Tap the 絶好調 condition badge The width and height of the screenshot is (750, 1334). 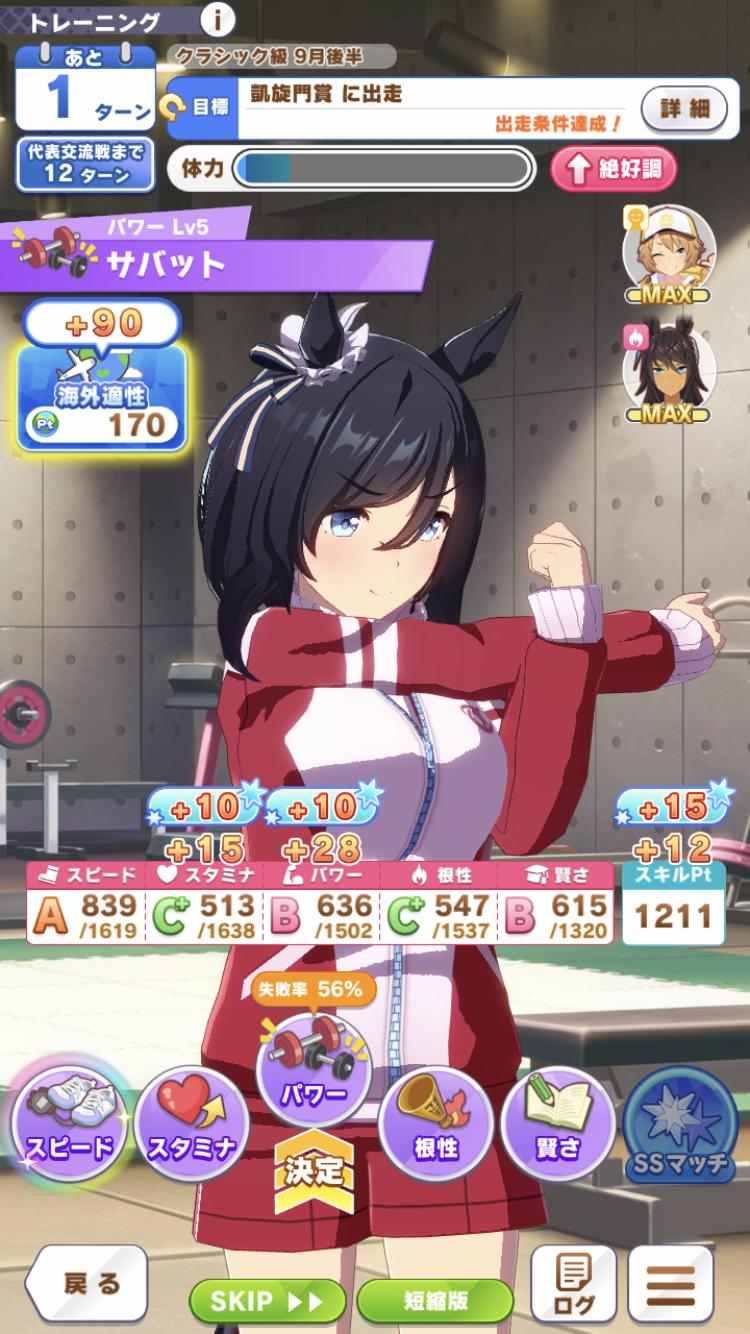[x=613, y=169]
